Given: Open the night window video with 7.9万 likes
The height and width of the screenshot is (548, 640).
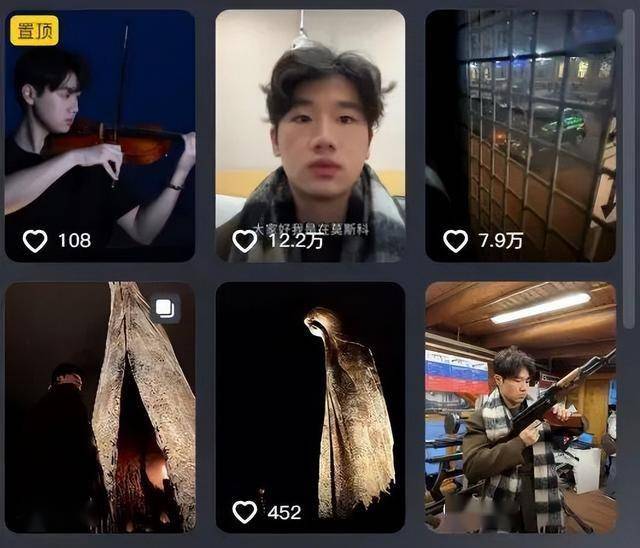Looking at the screenshot, I should click(x=520, y=135).
